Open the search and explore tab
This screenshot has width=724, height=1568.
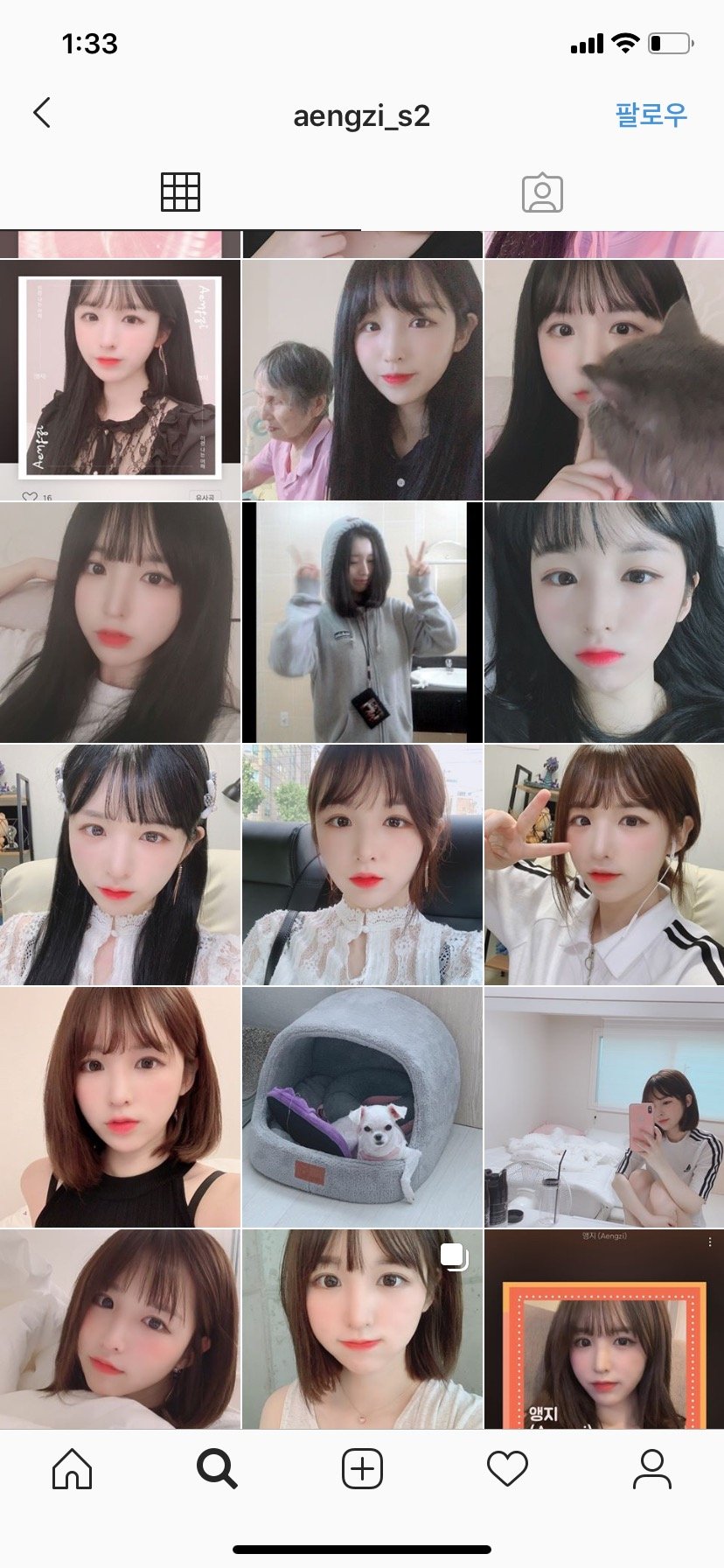coord(217,1469)
